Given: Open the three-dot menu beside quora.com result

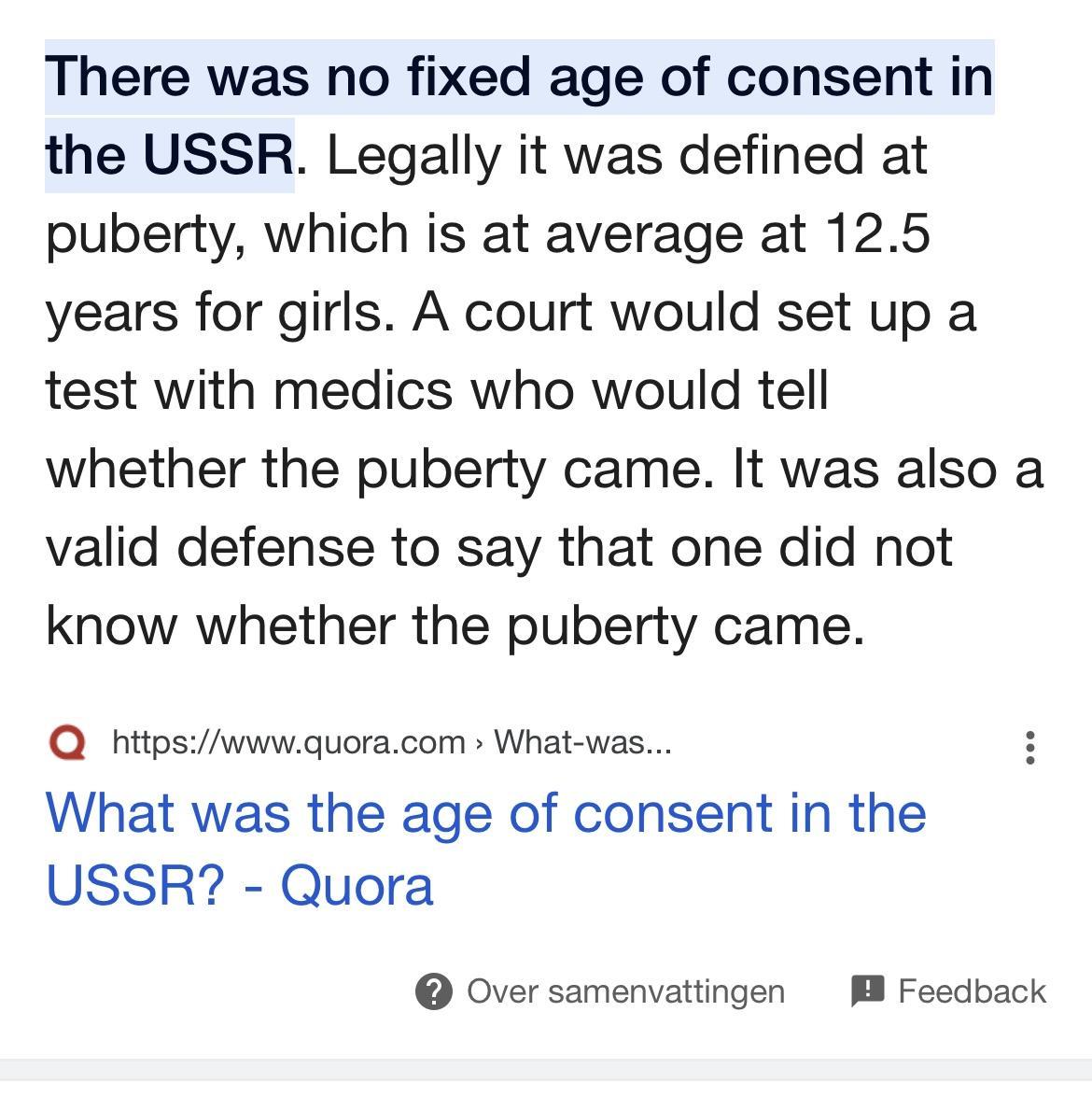Looking at the screenshot, I should (x=1029, y=747).
